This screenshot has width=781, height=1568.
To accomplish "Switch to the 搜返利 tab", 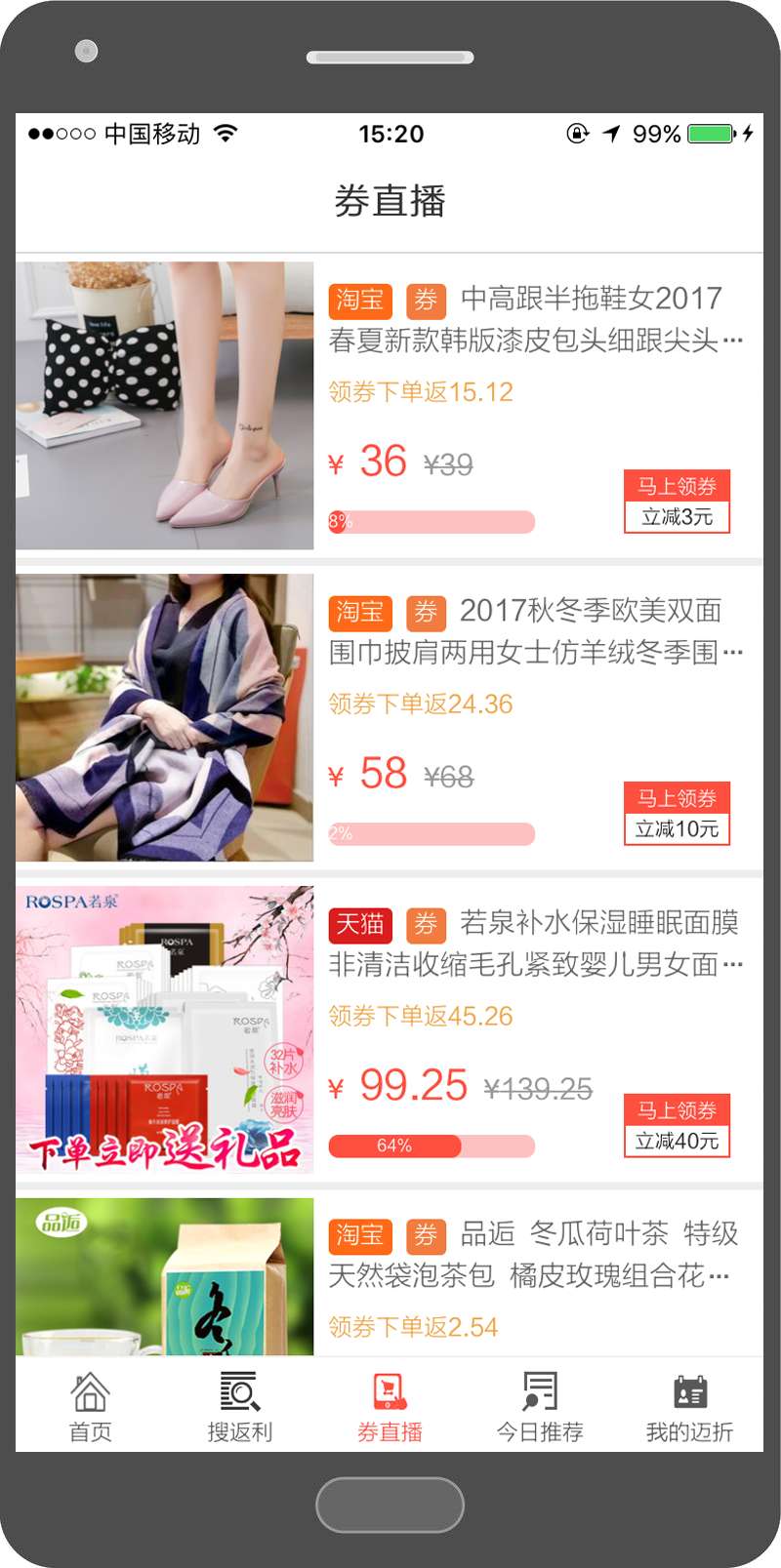I will pyautogui.click(x=239, y=1406).
